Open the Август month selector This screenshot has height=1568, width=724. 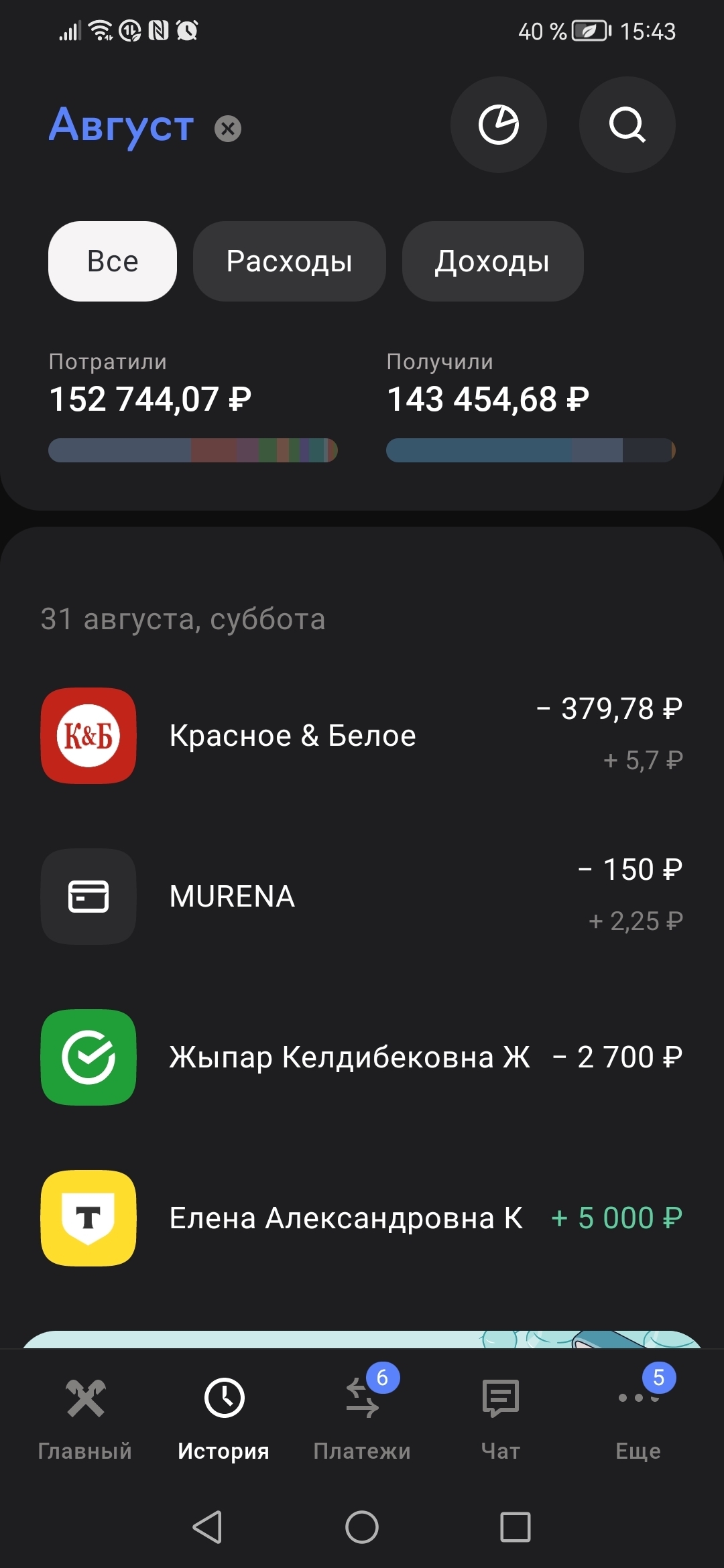click(x=121, y=125)
